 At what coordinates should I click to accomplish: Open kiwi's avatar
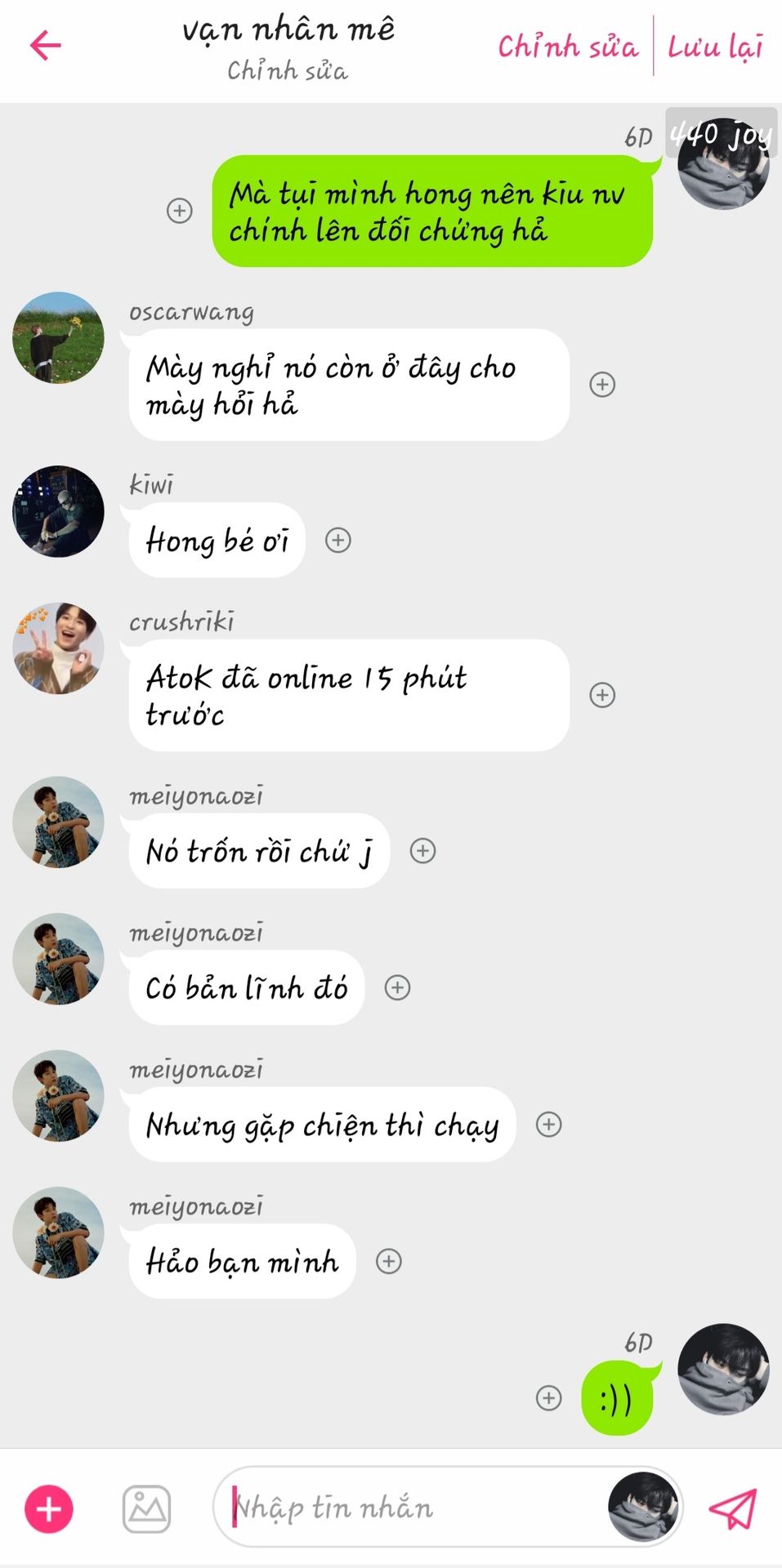click(x=59, y=511)
